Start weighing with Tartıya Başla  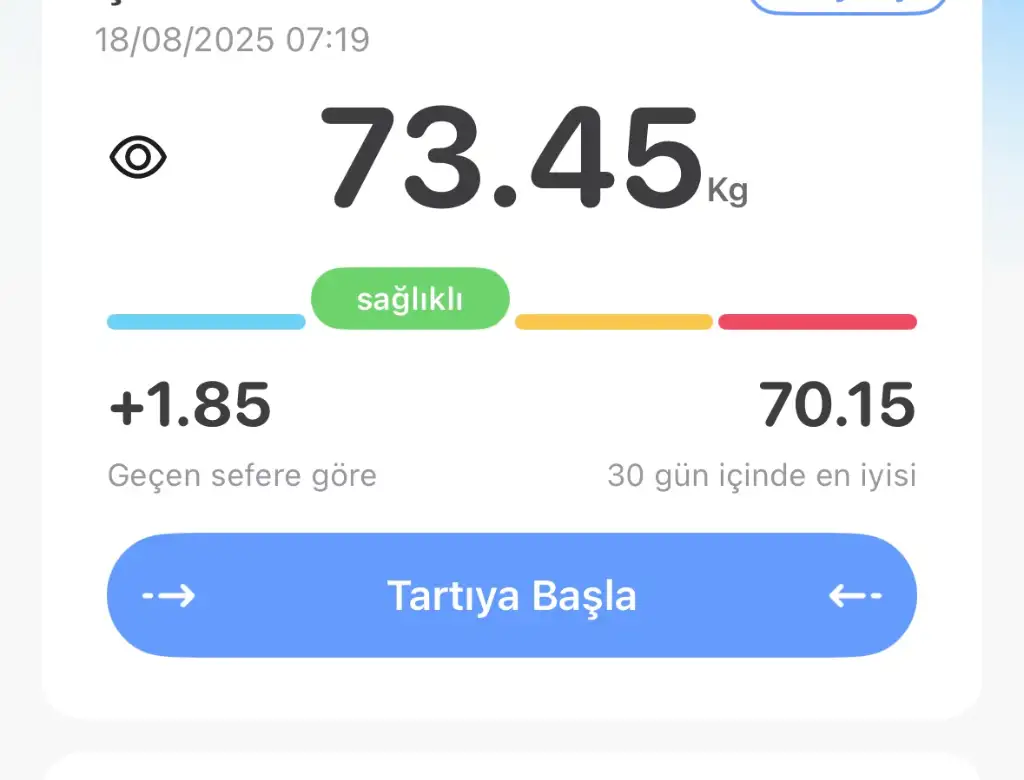(x=511, y=596)
